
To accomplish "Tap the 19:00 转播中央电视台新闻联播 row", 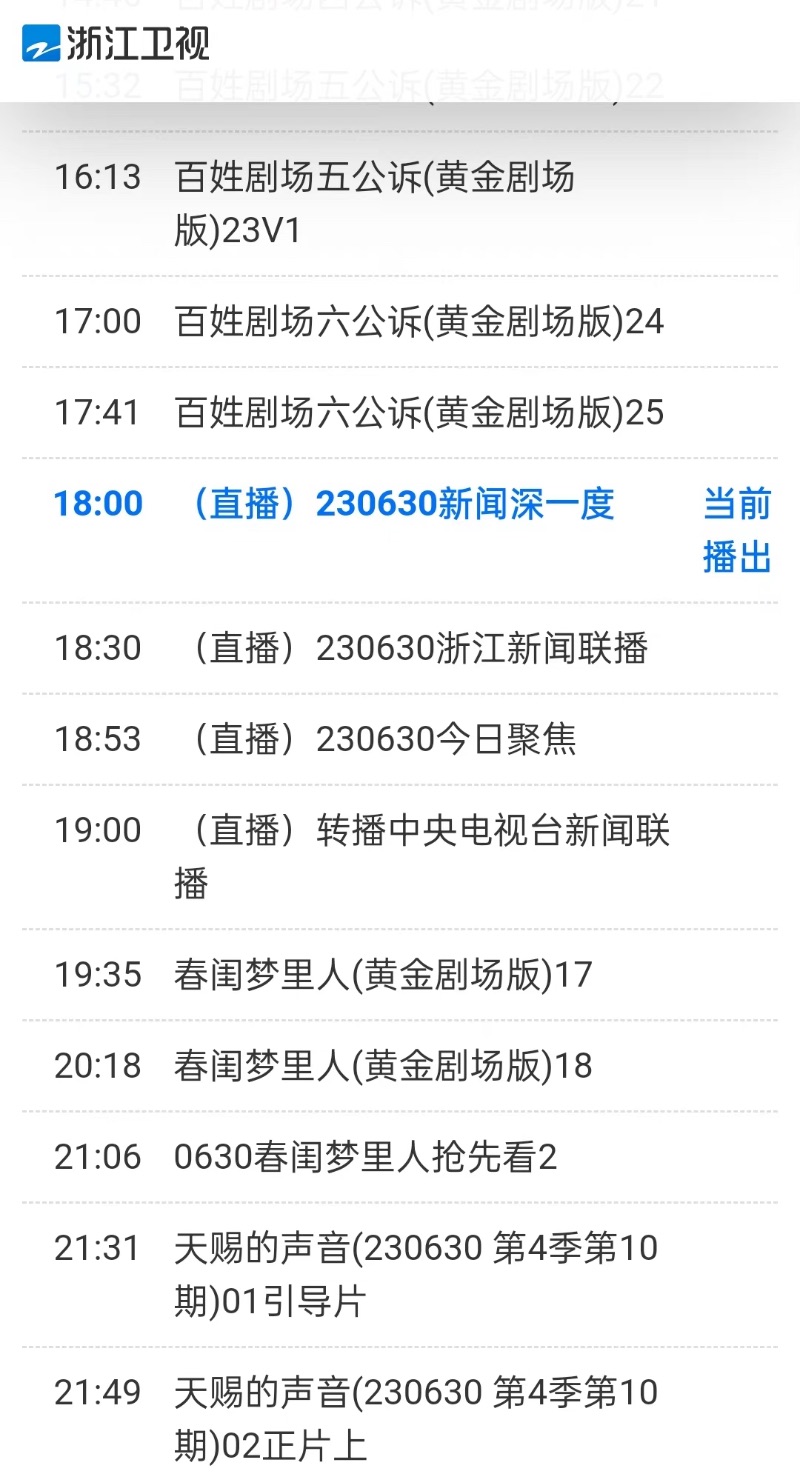I will point(400,856).
